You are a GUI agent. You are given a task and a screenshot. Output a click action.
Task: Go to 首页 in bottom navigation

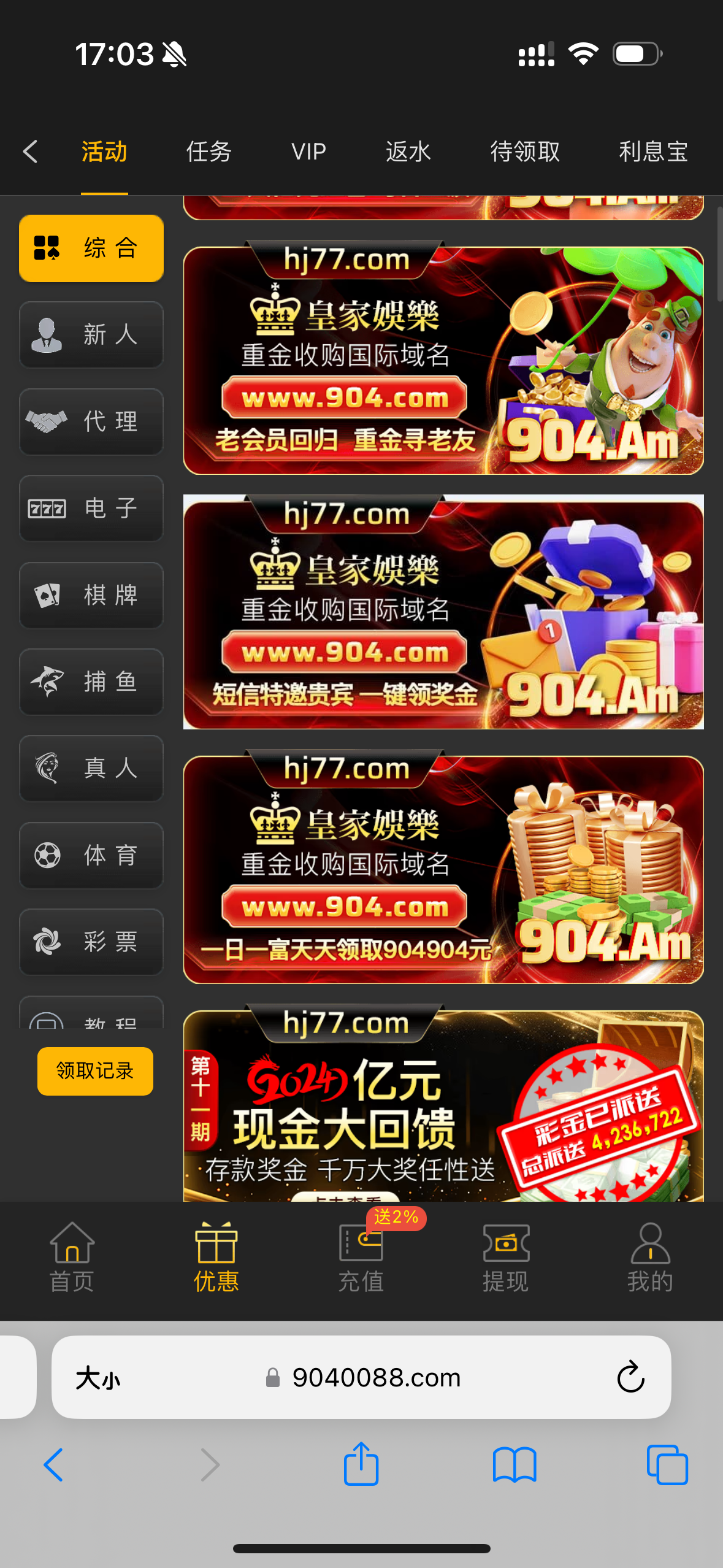point(72,1257)
